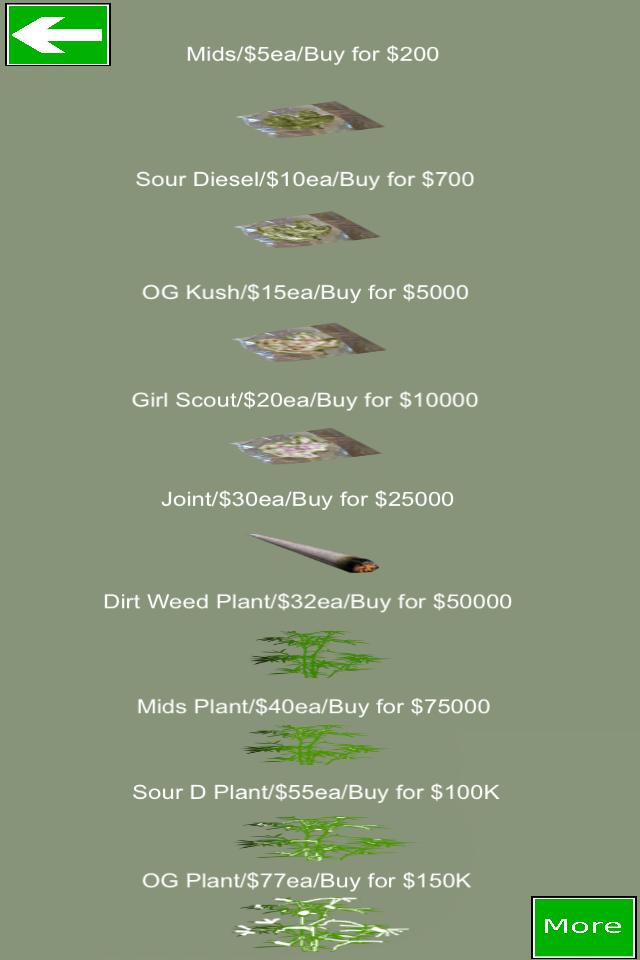Buy the OG Kush bag for $5000
Screen dimensions: 640x960
click(309, 343)
